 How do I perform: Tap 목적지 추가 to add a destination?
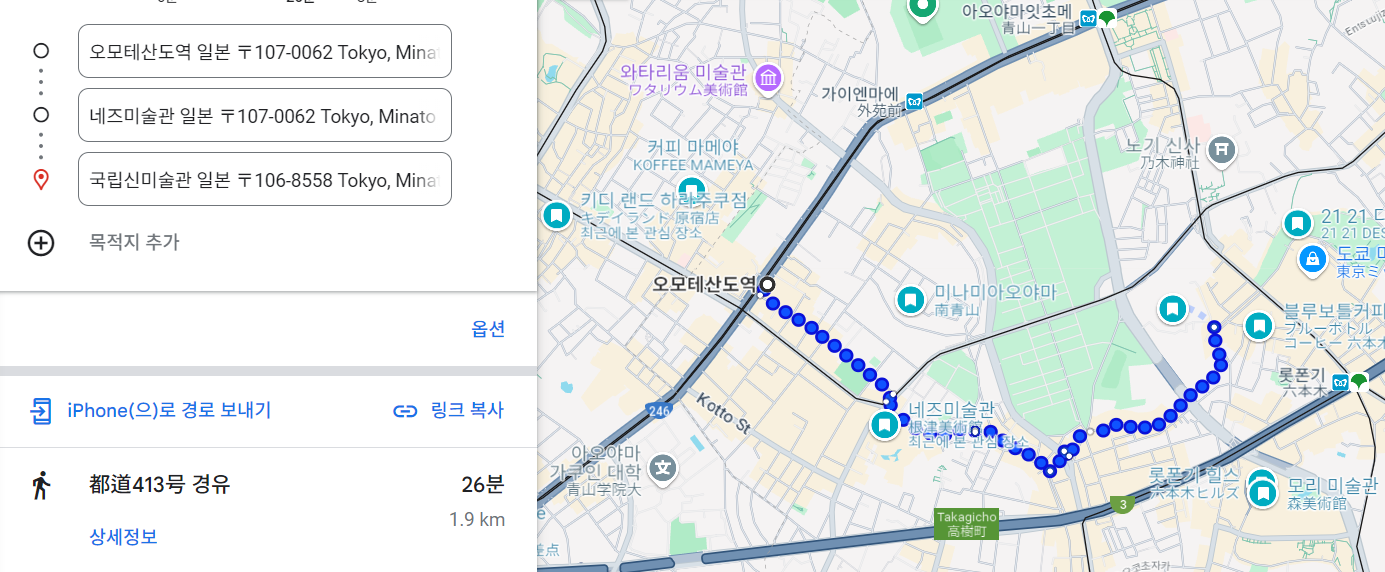coord(134,242)
